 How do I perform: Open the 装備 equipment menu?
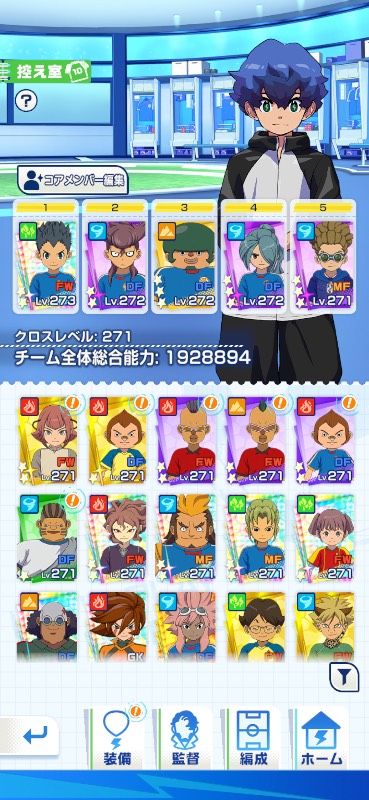116,737
